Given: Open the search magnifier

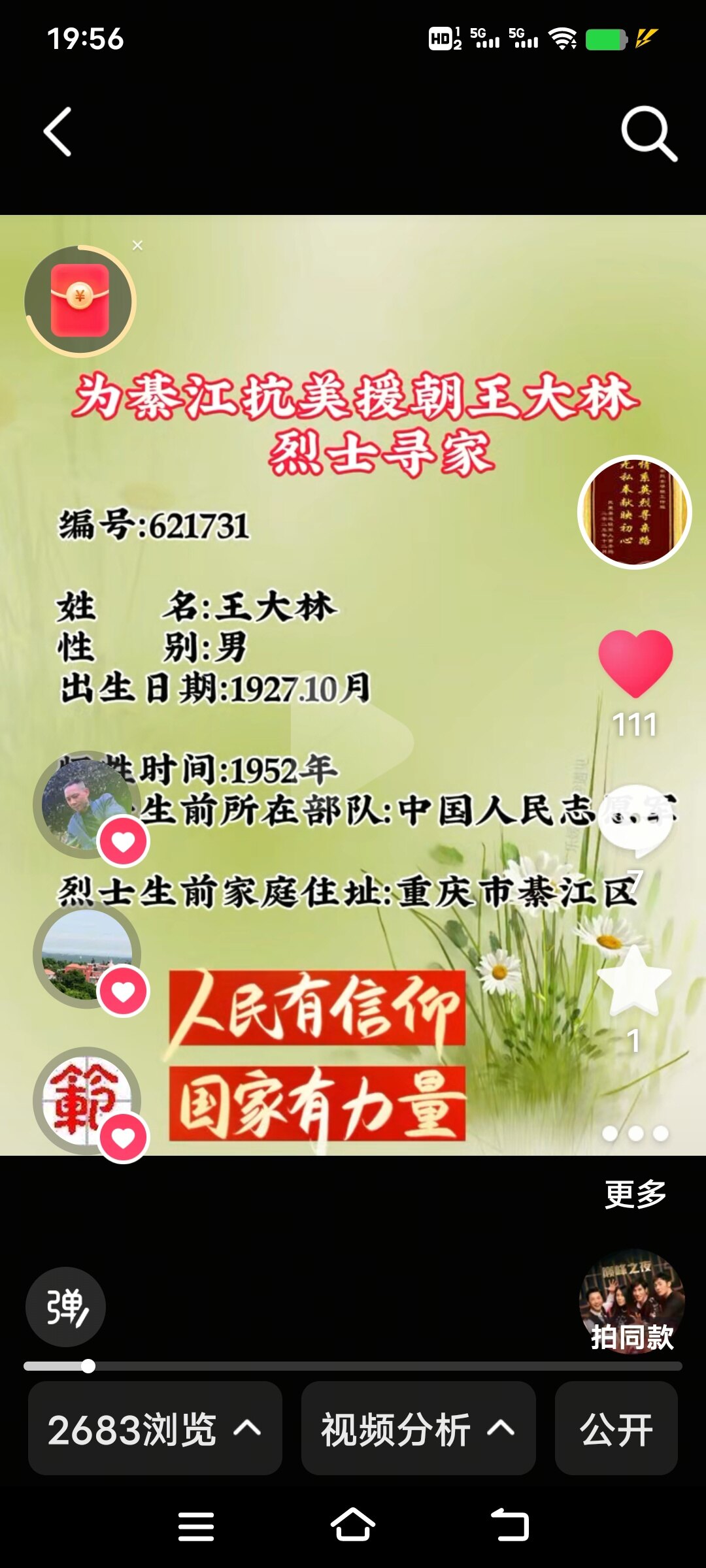Looking at the screenshot, I should click(648, 133).
